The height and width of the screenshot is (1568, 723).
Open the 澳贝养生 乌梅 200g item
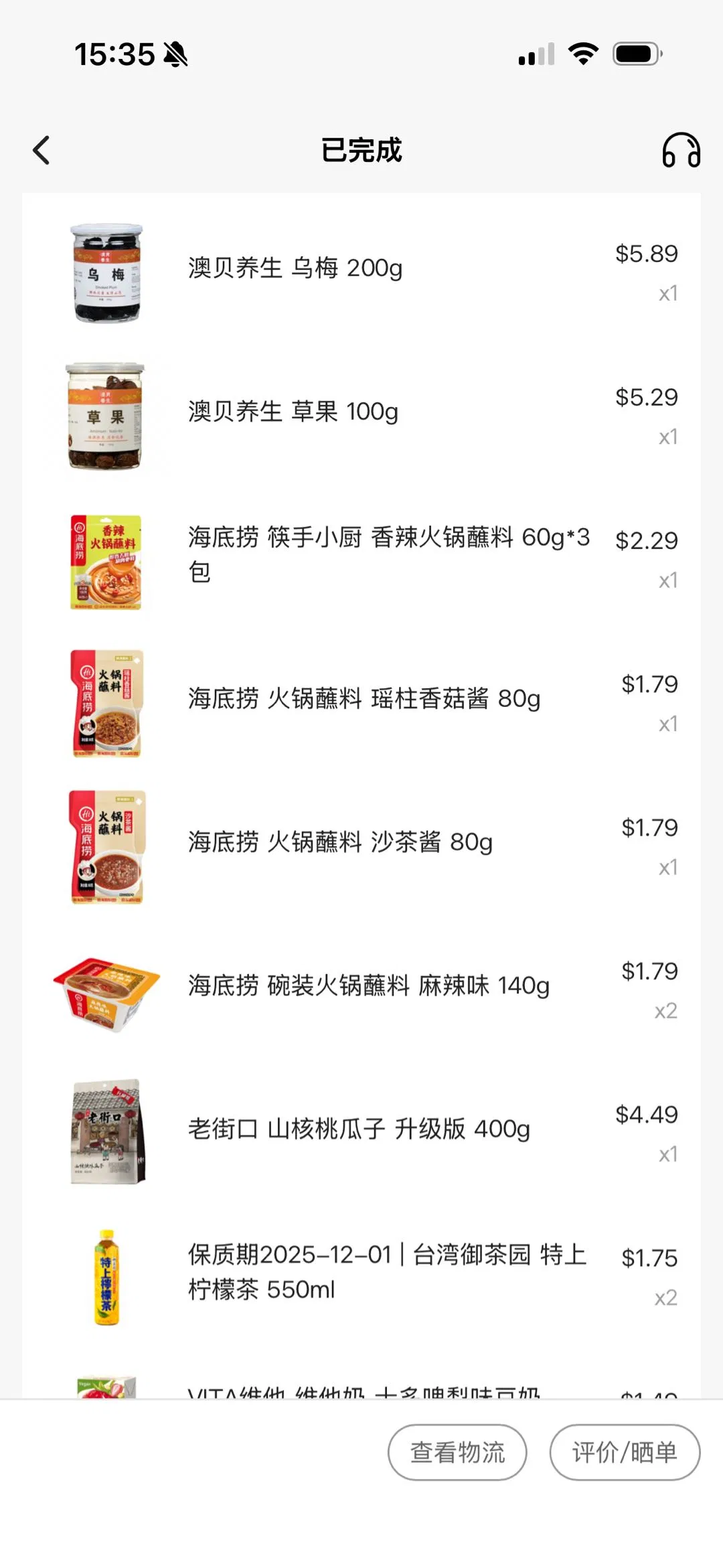click(295, 268)
